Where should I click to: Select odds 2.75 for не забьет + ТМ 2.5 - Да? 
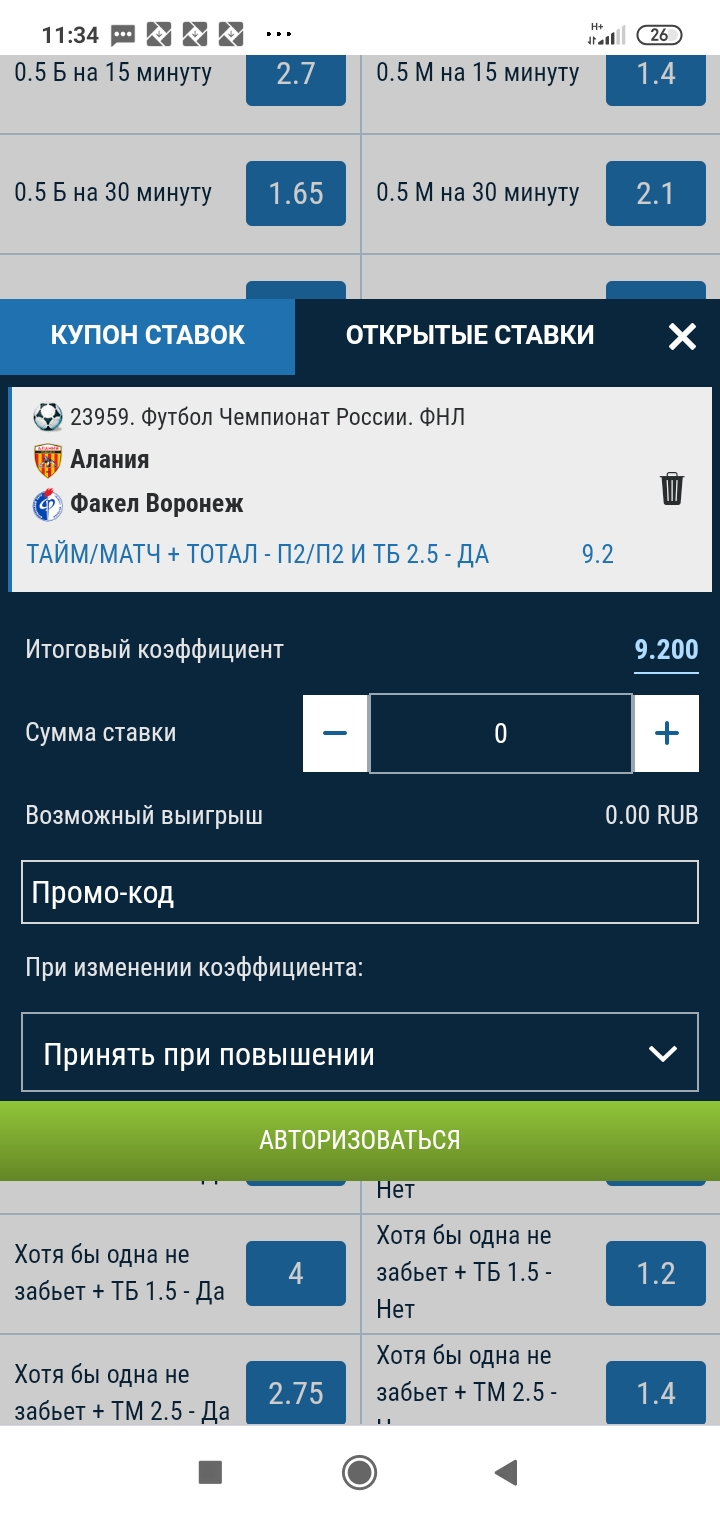point(296,1392)
